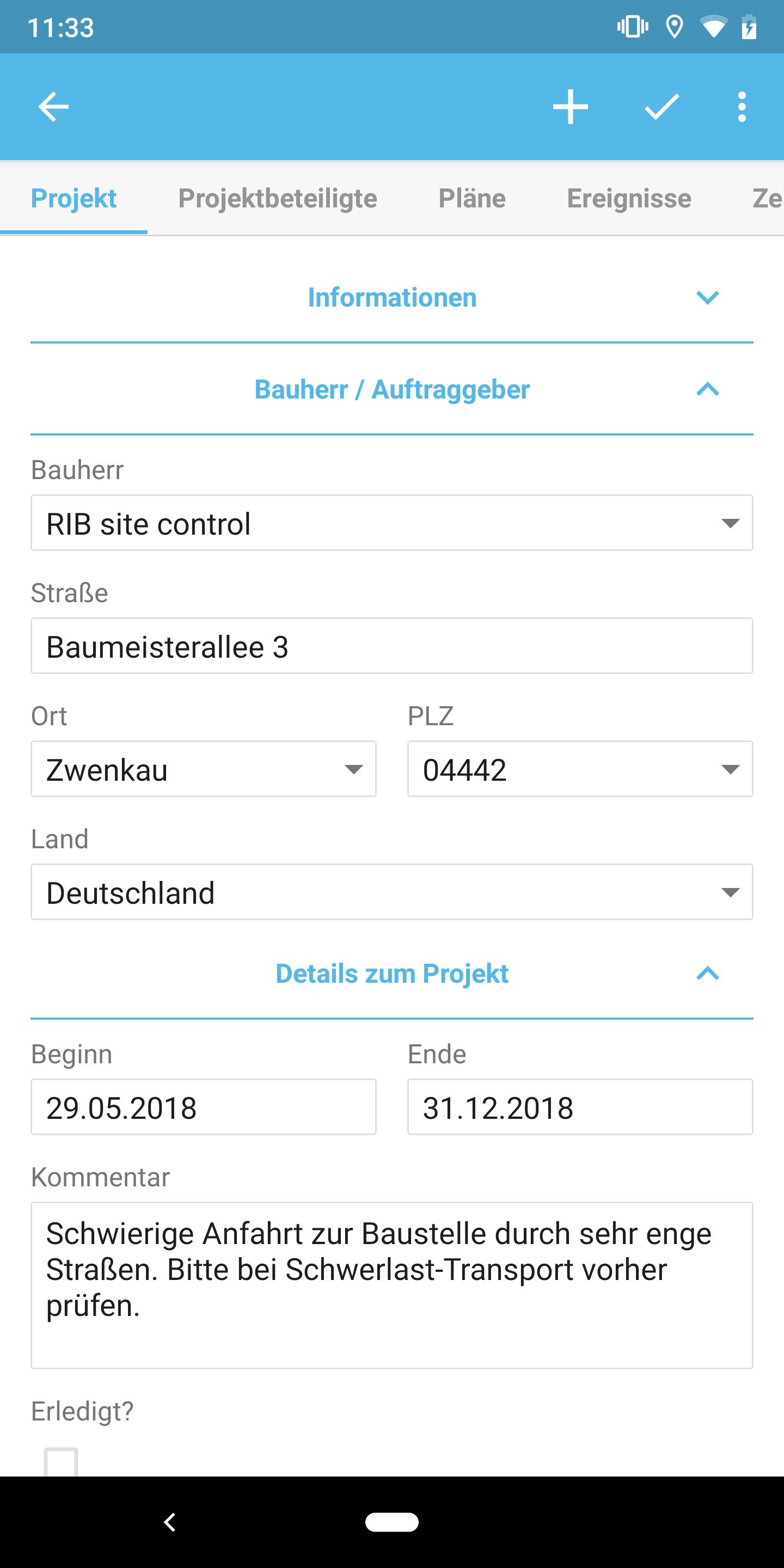Open the overflow menu
Screen dimensions: 784x1568
coord(742,107)
